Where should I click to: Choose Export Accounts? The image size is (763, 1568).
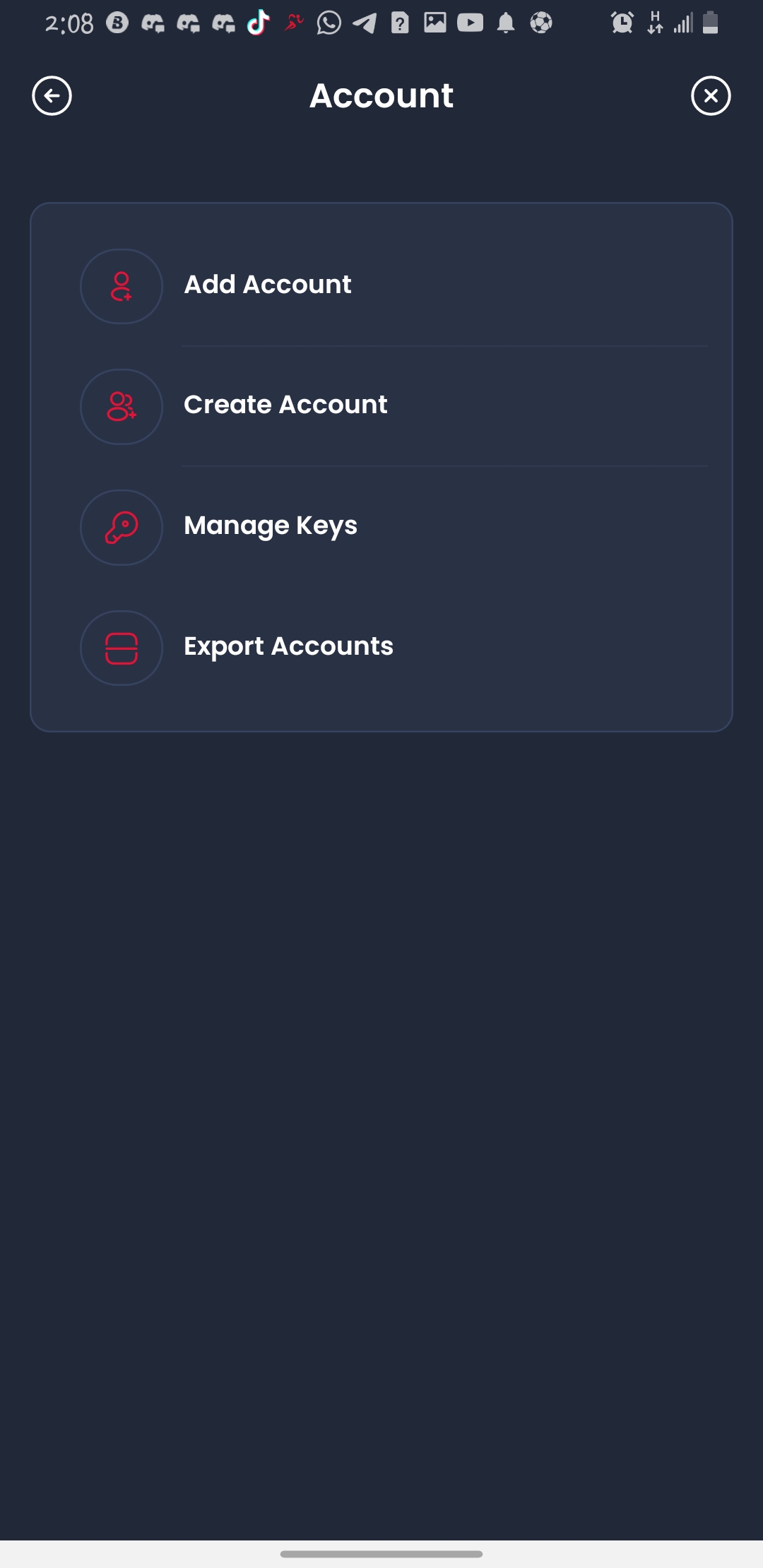pyautogui.click(x=288, y=646)
